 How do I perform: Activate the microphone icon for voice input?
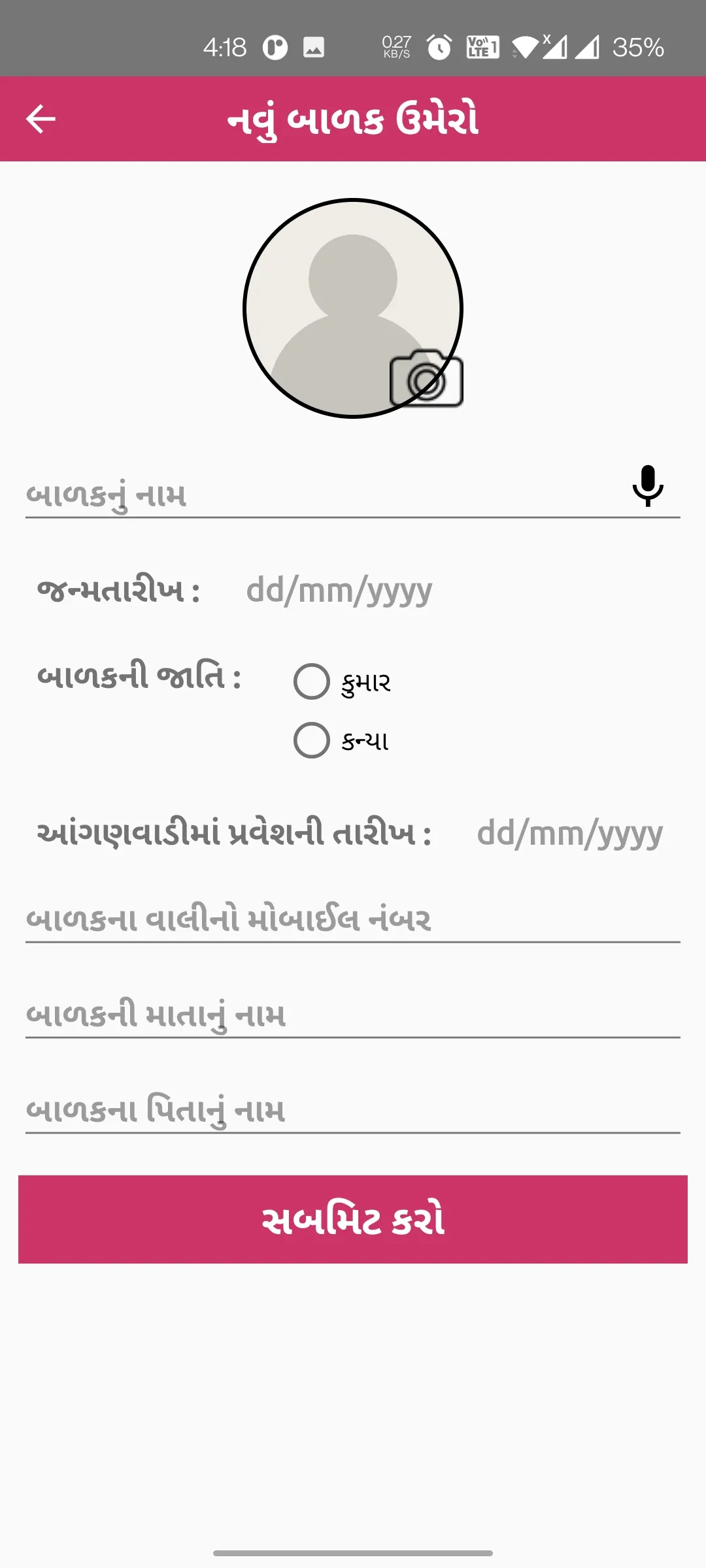tap(649, 487)
